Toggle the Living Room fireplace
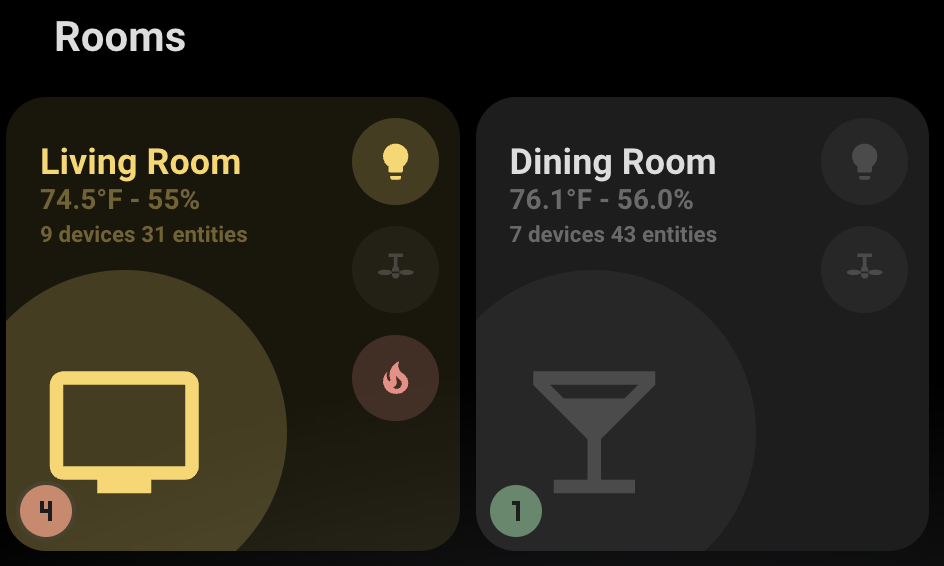Viewport: 944px width, 566px height. [x=395, y=378]
